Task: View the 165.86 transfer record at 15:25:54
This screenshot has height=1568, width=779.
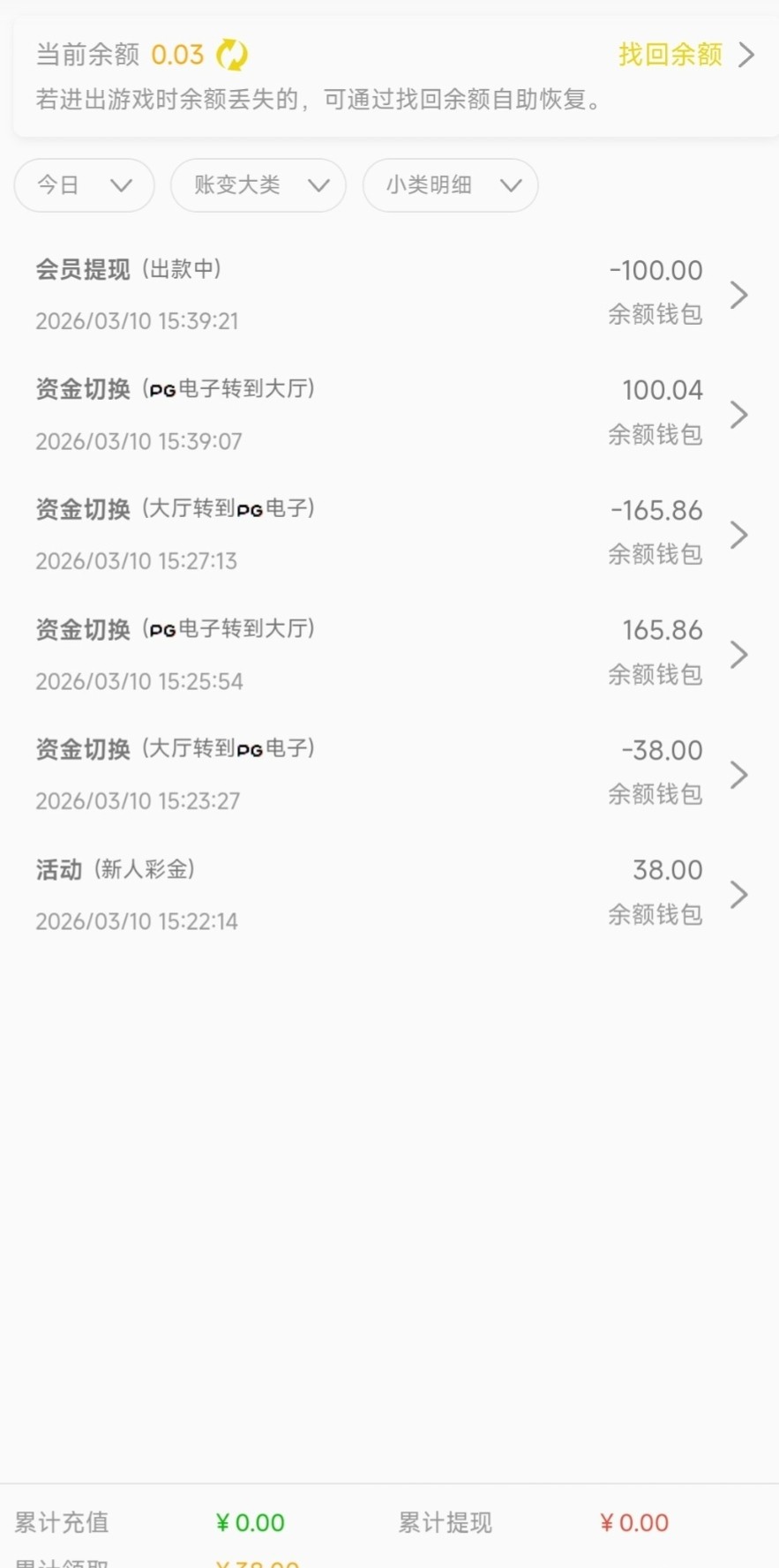Action: [389, 655]
